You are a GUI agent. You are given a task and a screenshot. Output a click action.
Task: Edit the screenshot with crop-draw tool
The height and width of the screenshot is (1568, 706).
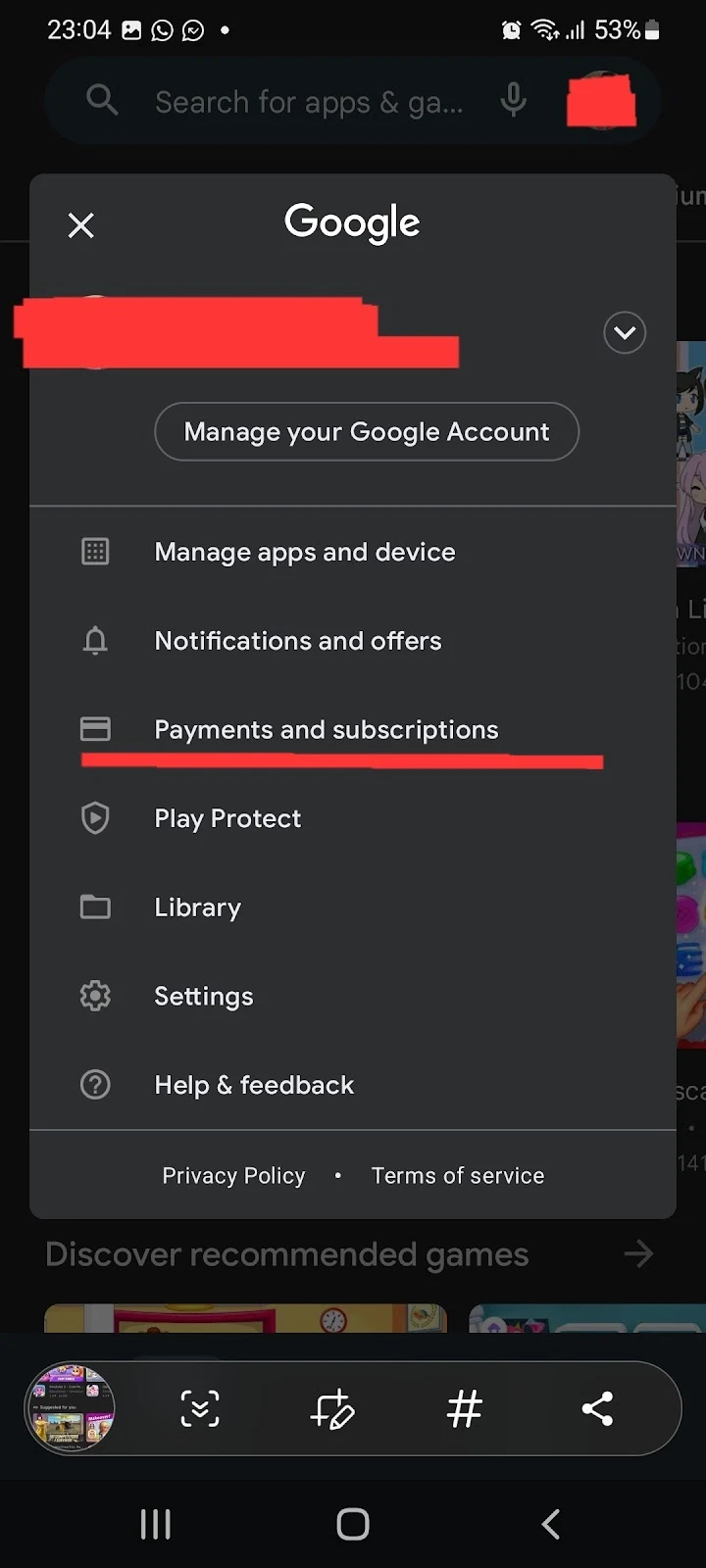pos(332,1409)
